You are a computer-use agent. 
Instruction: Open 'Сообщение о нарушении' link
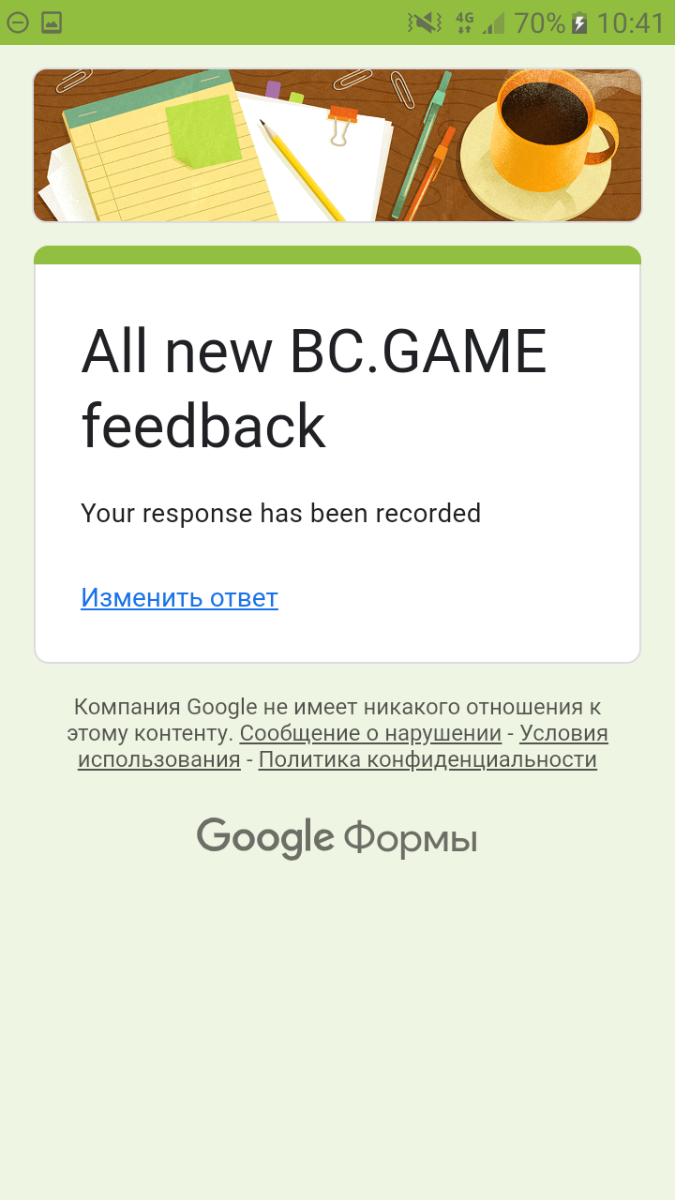tap(370, 733)
